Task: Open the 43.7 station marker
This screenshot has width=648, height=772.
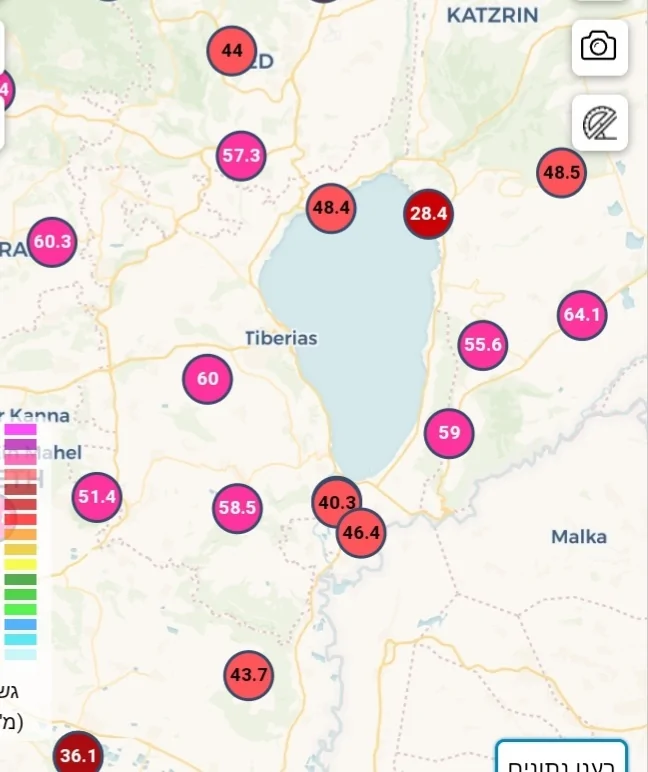Action: [x=248, y=675]
